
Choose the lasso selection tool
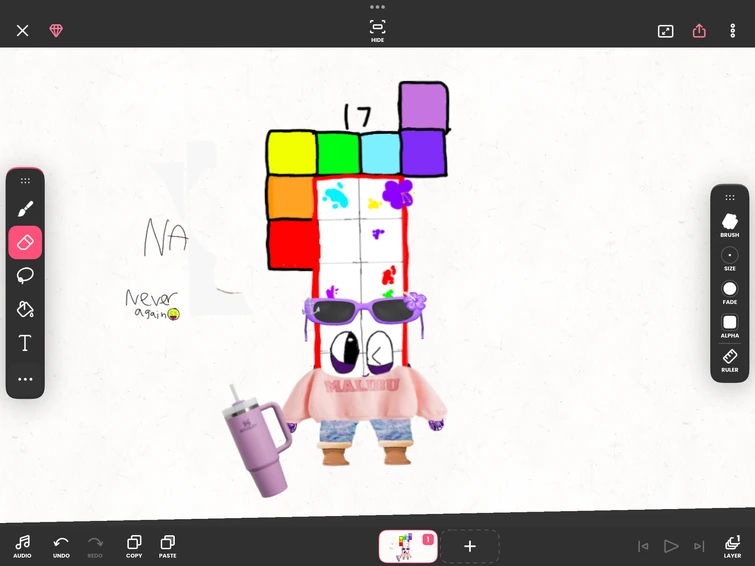(26, 276)
